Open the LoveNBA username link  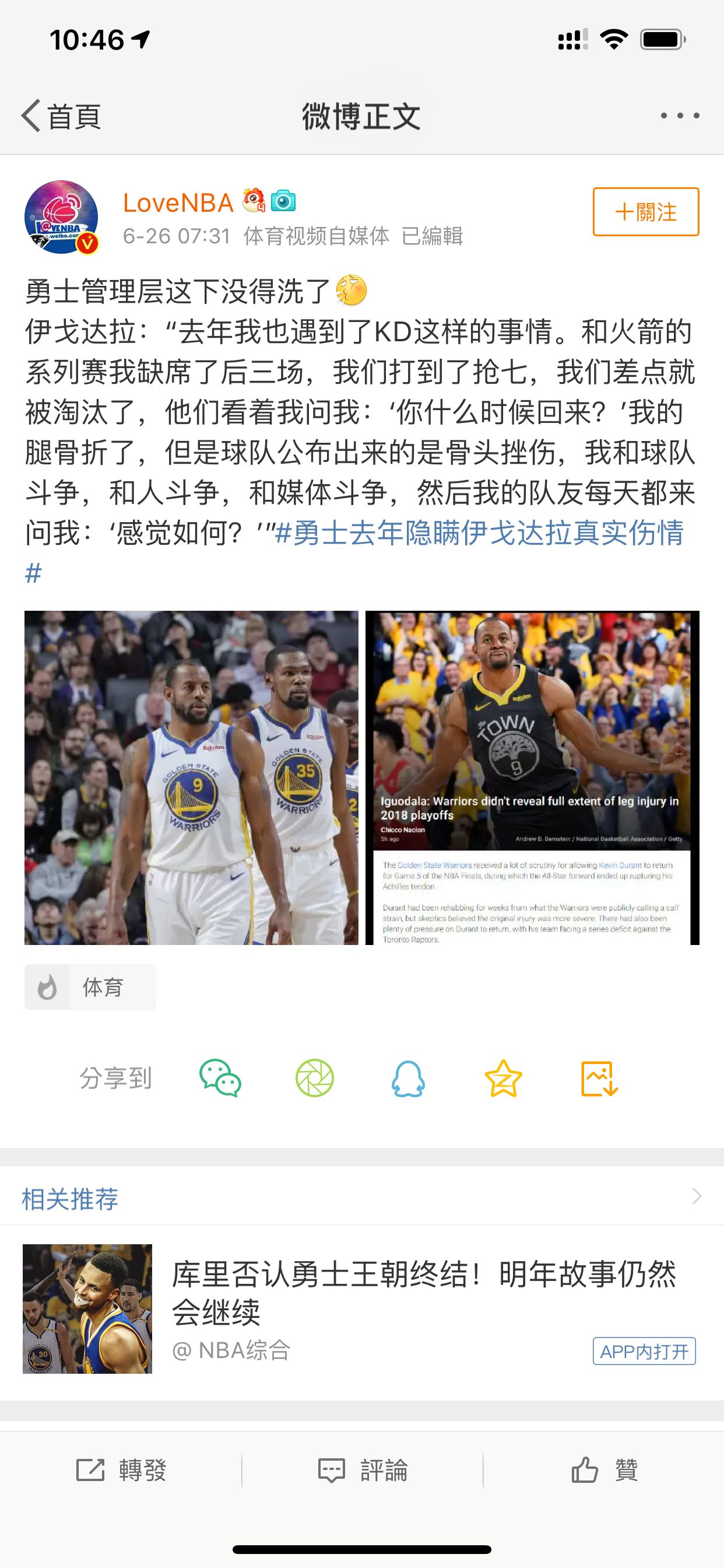[178, 202]
